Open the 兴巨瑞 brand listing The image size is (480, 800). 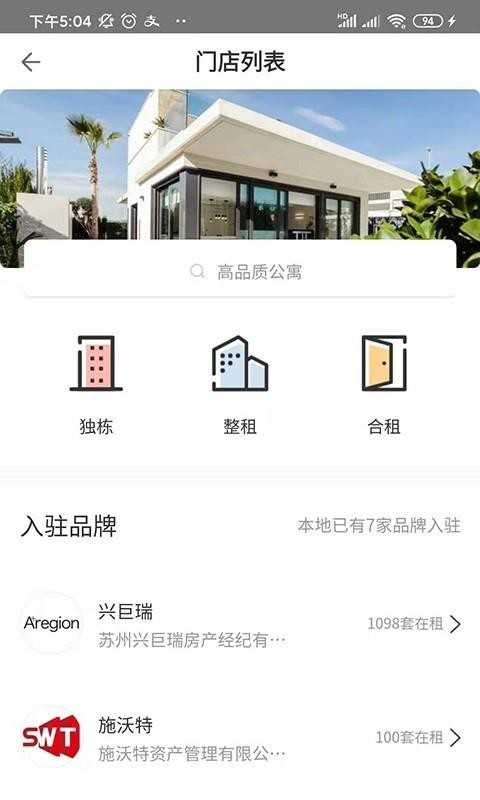point(240,623)
